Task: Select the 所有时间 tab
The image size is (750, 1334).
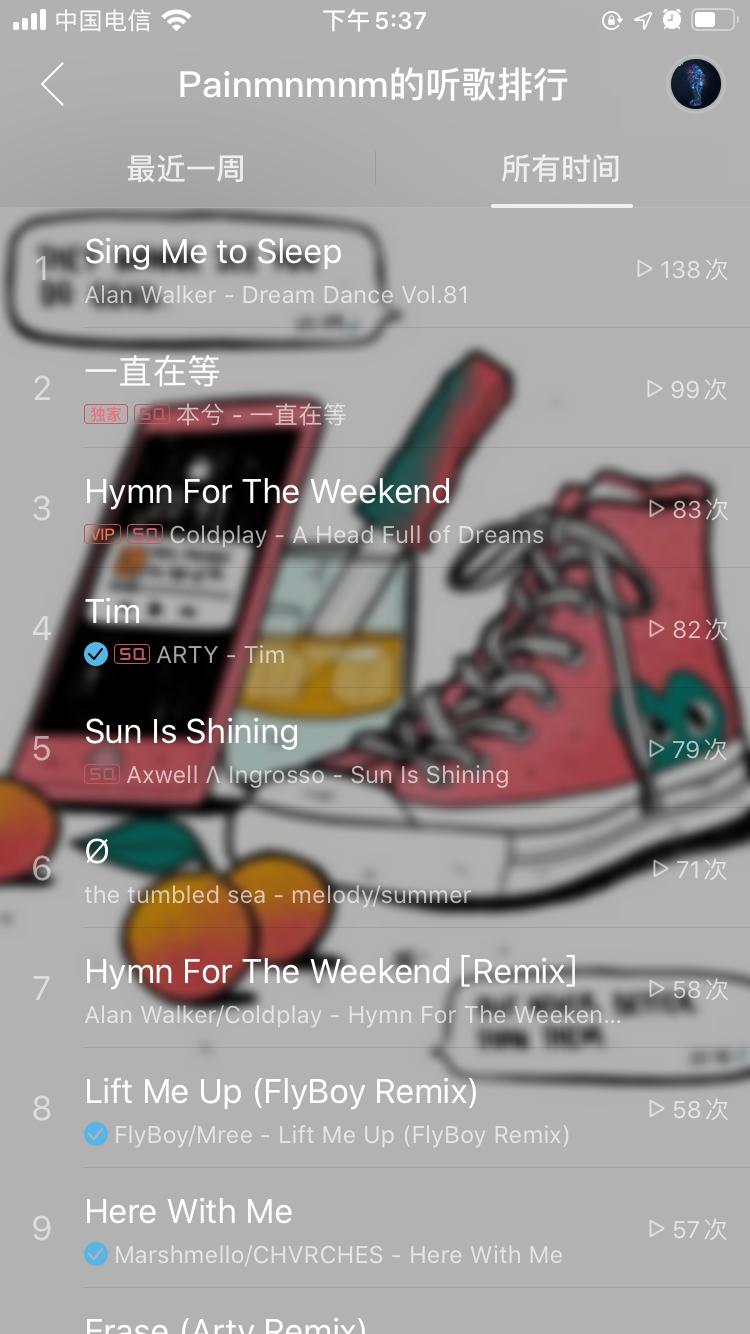Action: pyautogui.click(x=560, y=169)
